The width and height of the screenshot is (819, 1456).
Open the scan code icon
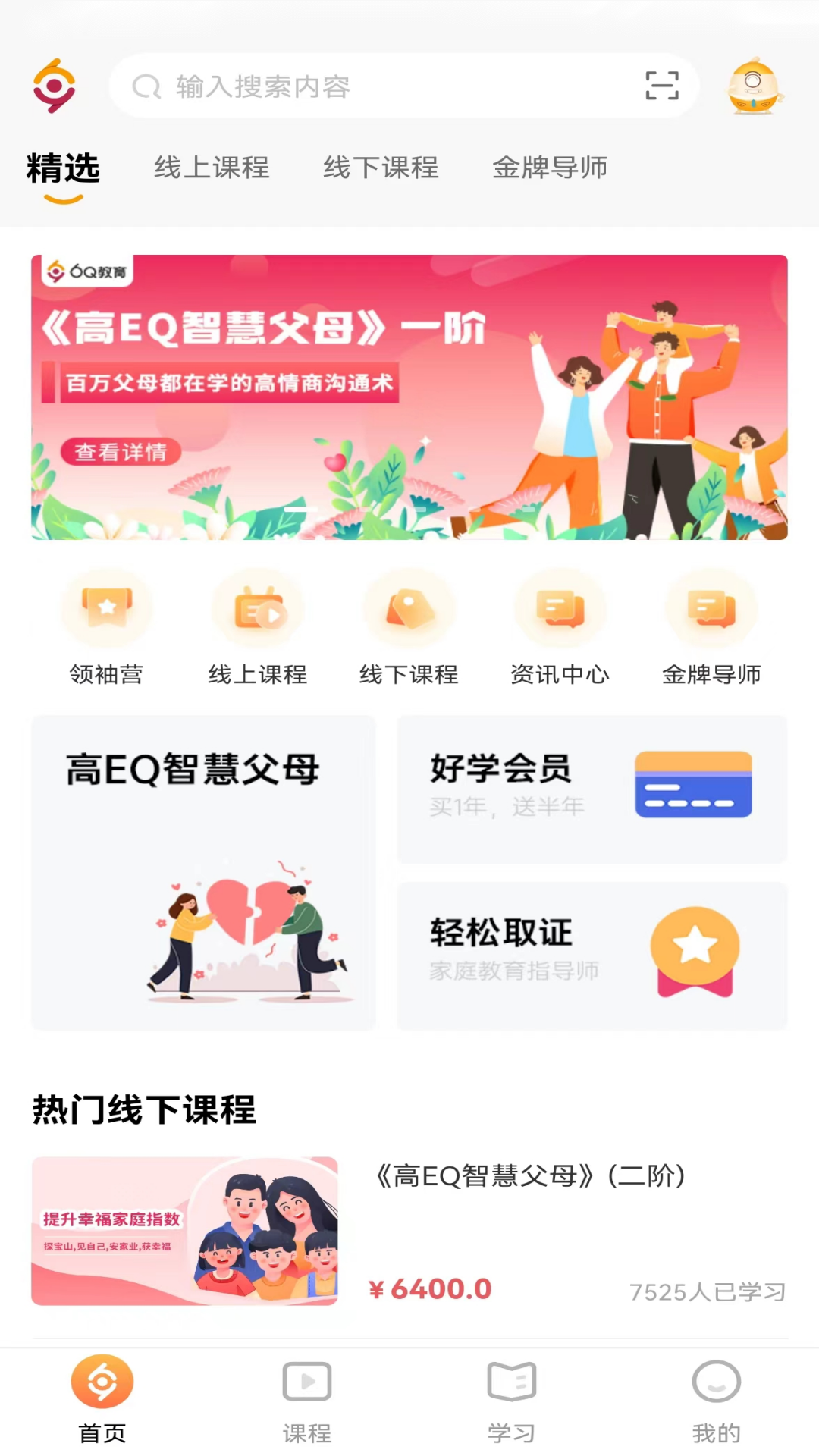[661, 86]
